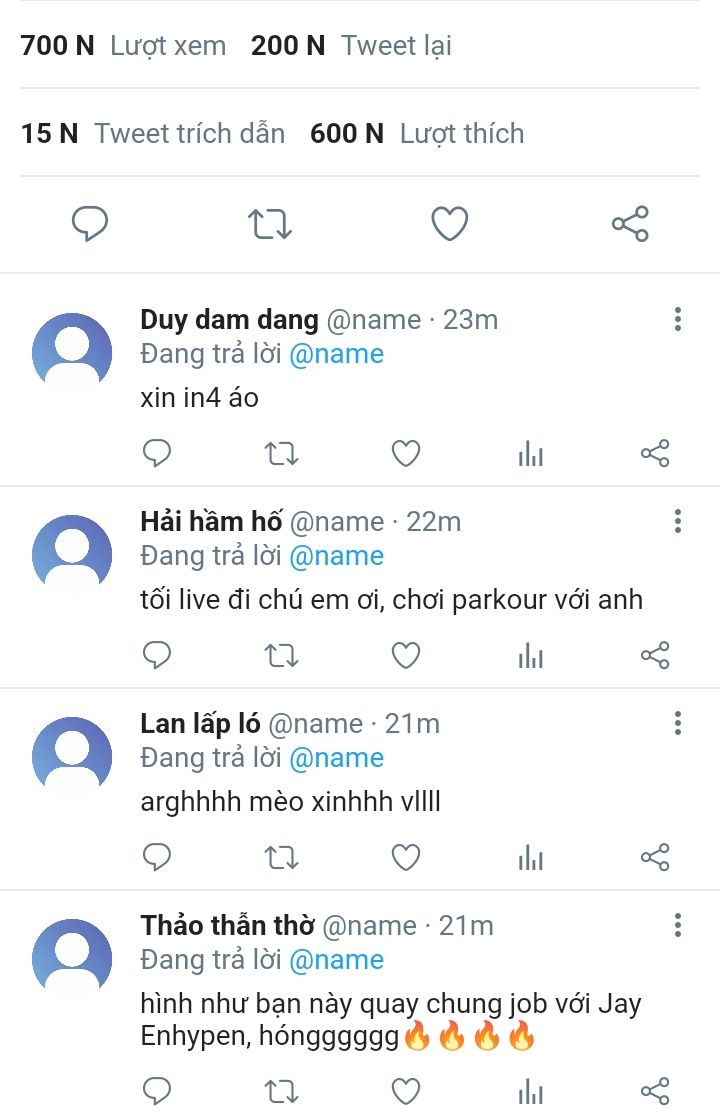Like Duy dam dang's reply
This screenshot has width=720, height=1117.
406,453
